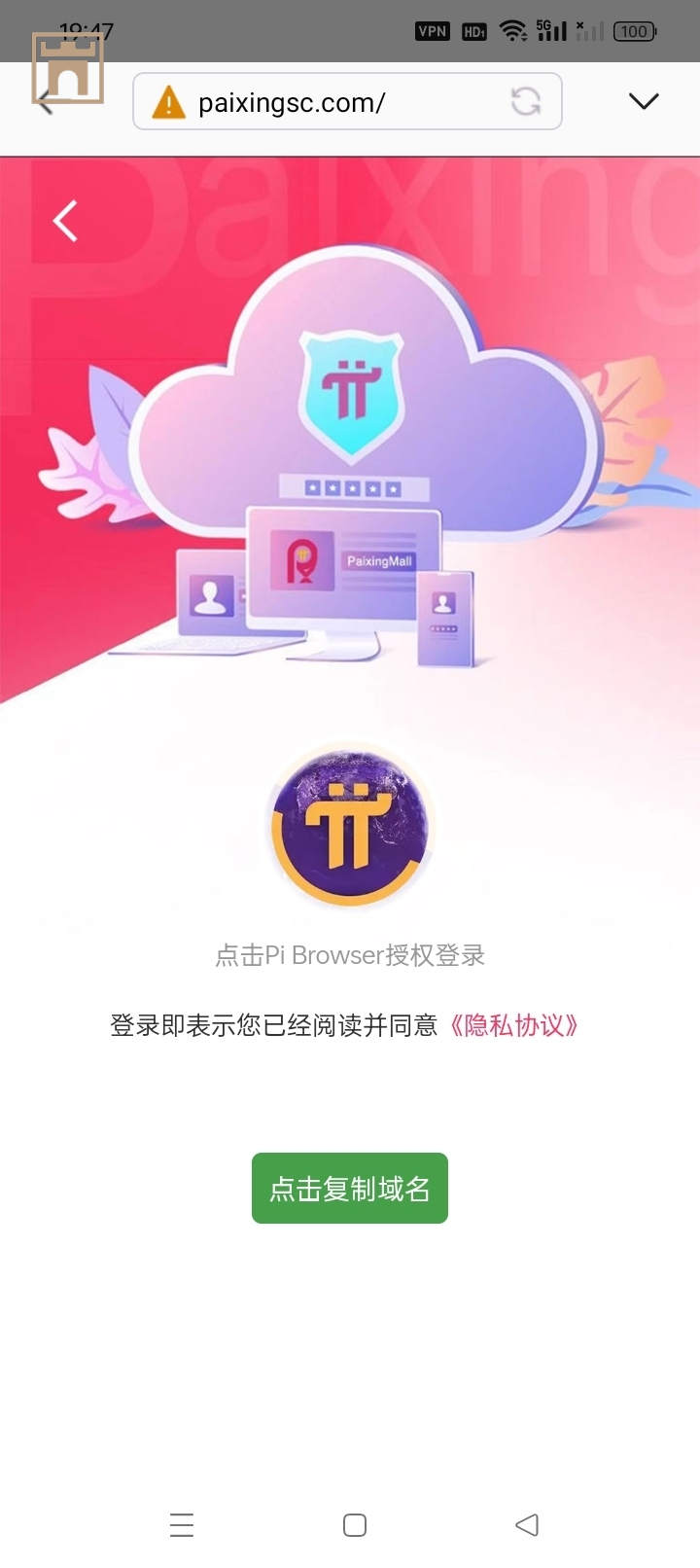The width and height of the screenshot is (700, 1568).
Task: Open the home icon in browser bar
Action: click(67, 69)
